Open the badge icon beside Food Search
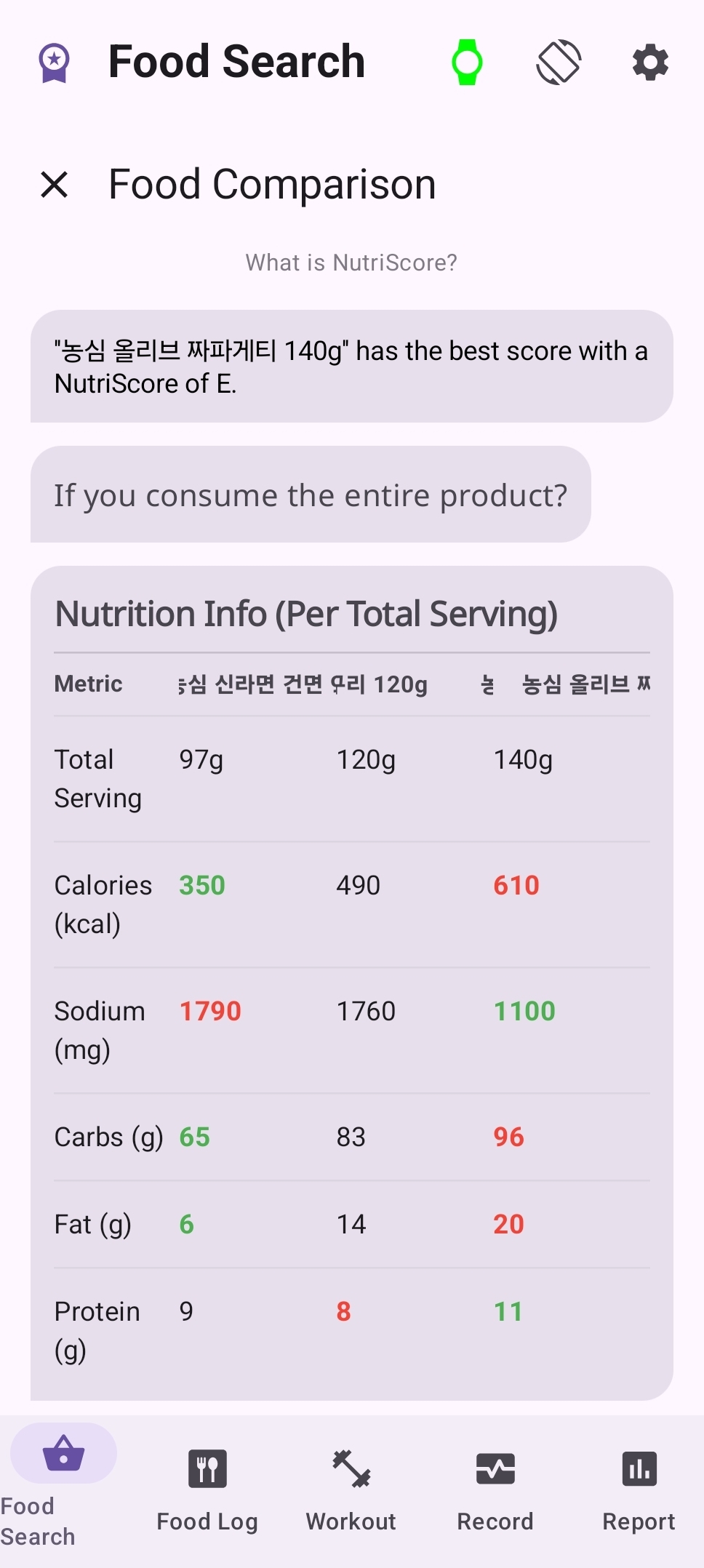This screenshot has height=1568, width=704. 54,63
